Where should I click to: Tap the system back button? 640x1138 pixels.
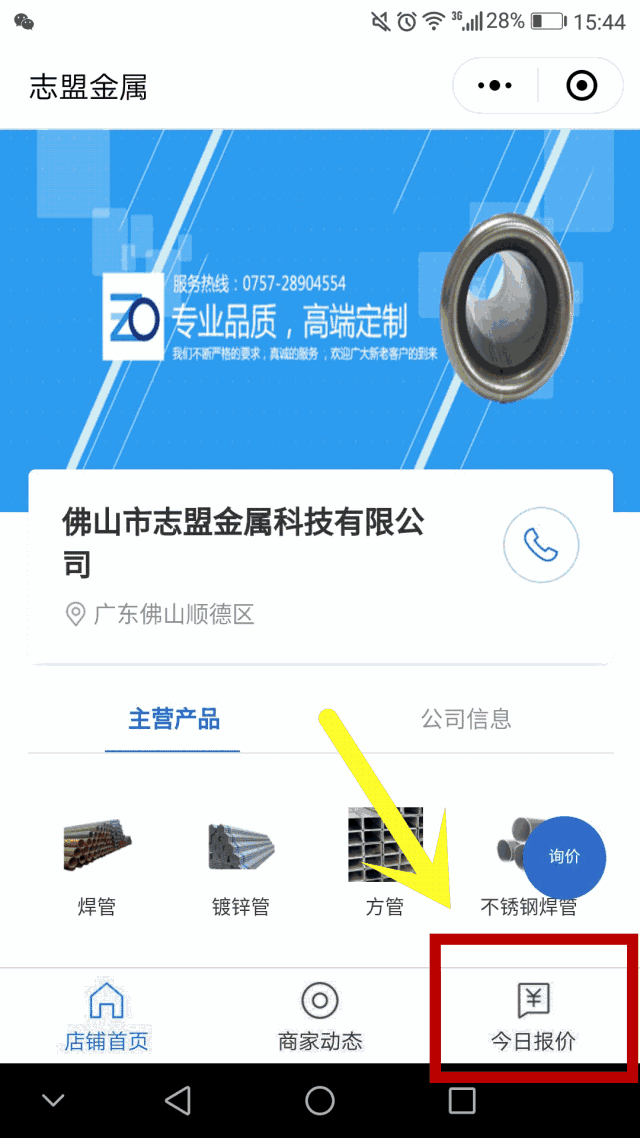tap(178, 1100)
